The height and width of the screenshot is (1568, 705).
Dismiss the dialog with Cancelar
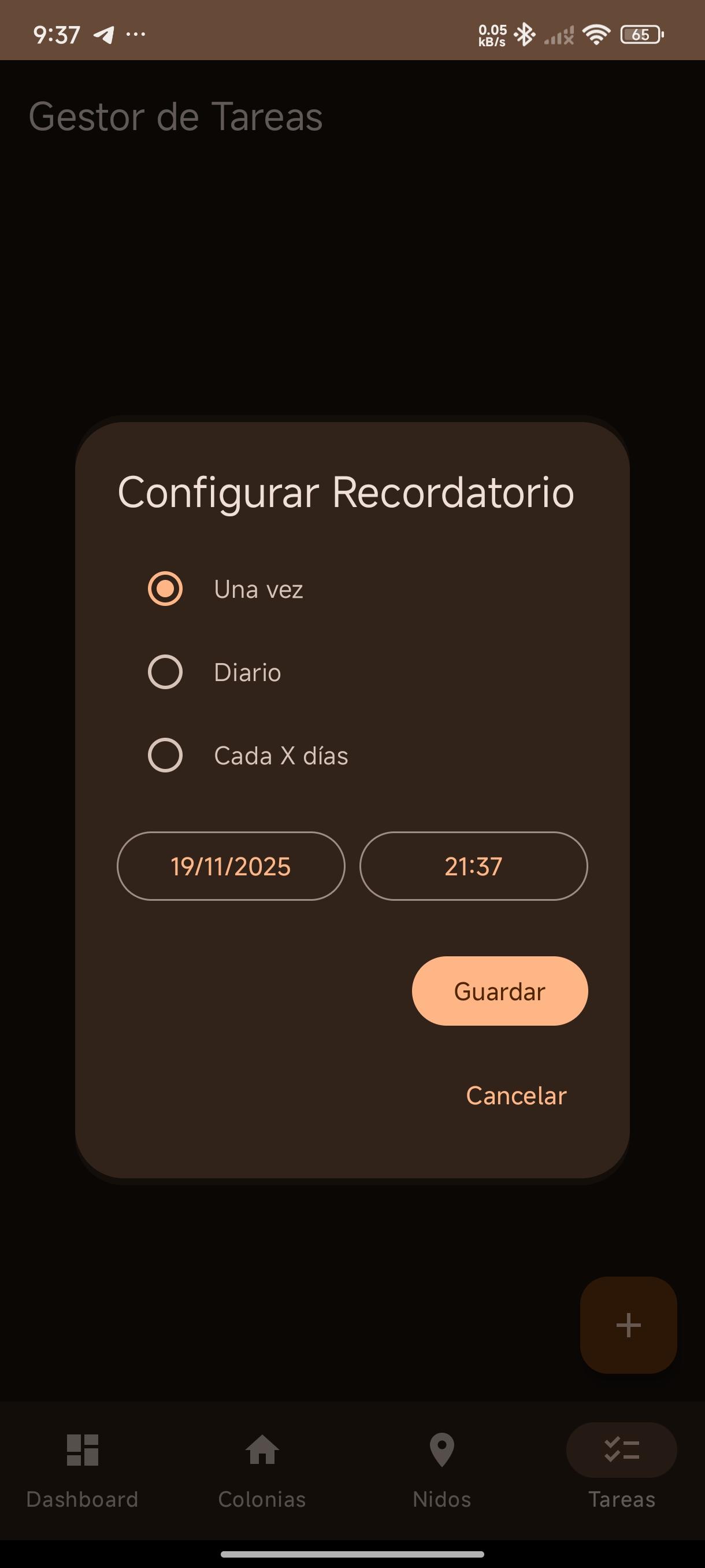point(516,1096)
